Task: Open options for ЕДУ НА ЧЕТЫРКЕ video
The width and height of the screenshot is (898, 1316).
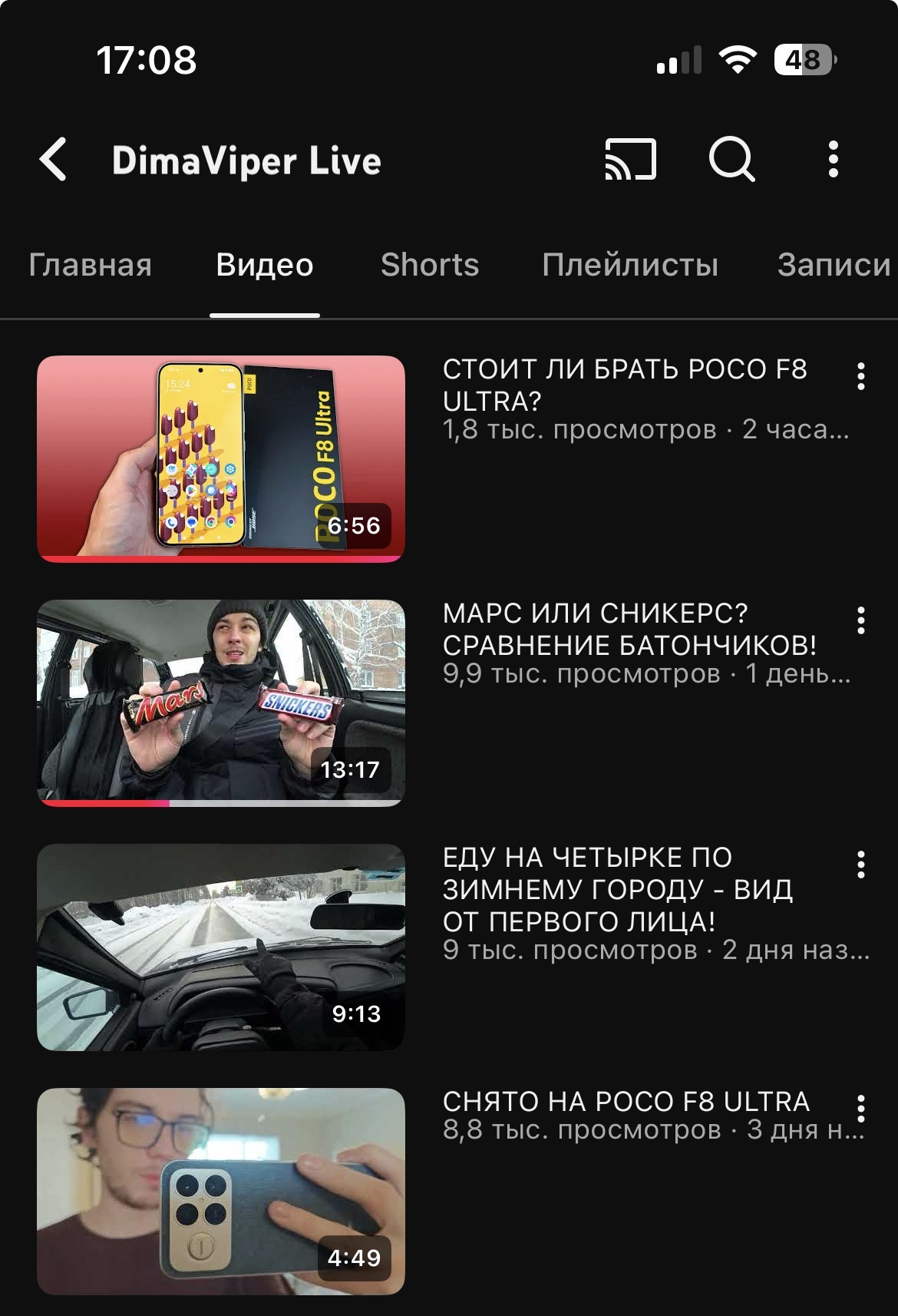Action: [861, 865]
